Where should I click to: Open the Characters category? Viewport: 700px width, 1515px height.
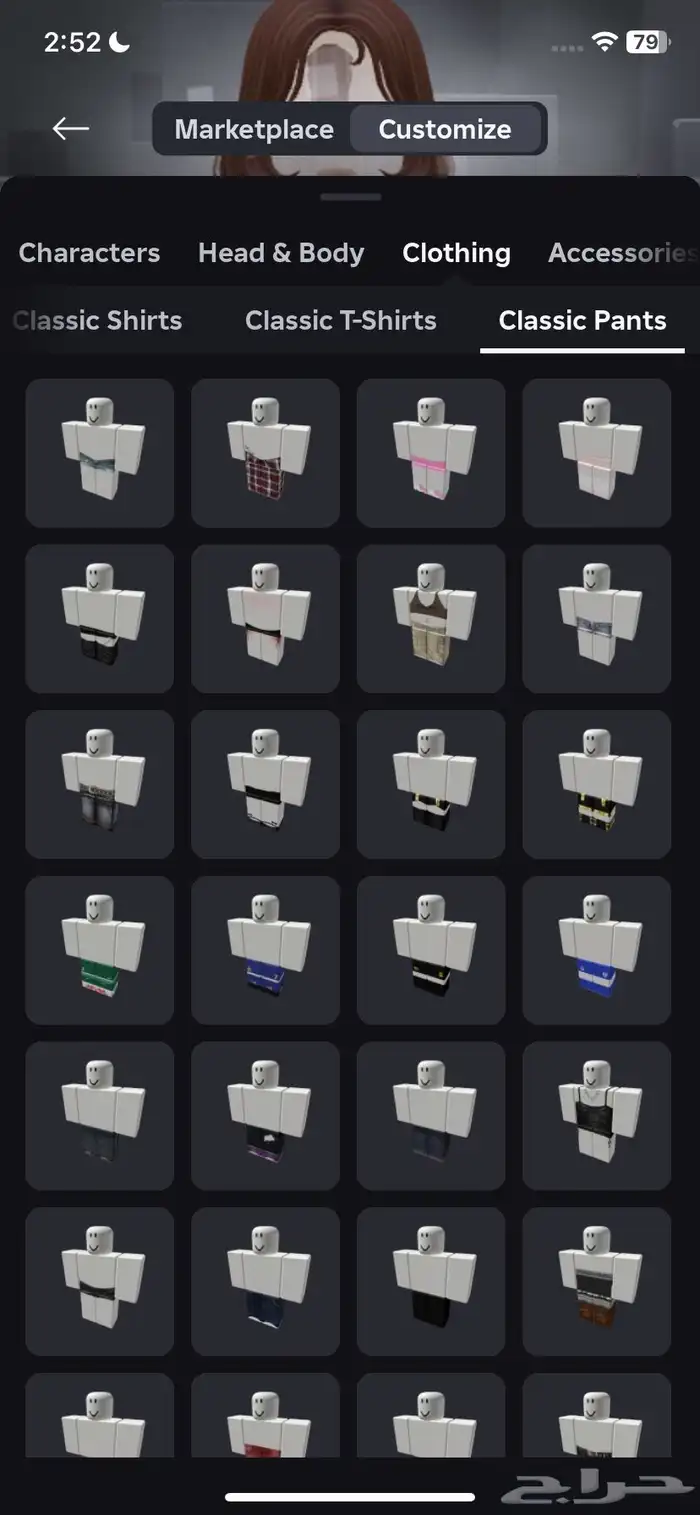[89, 253]
